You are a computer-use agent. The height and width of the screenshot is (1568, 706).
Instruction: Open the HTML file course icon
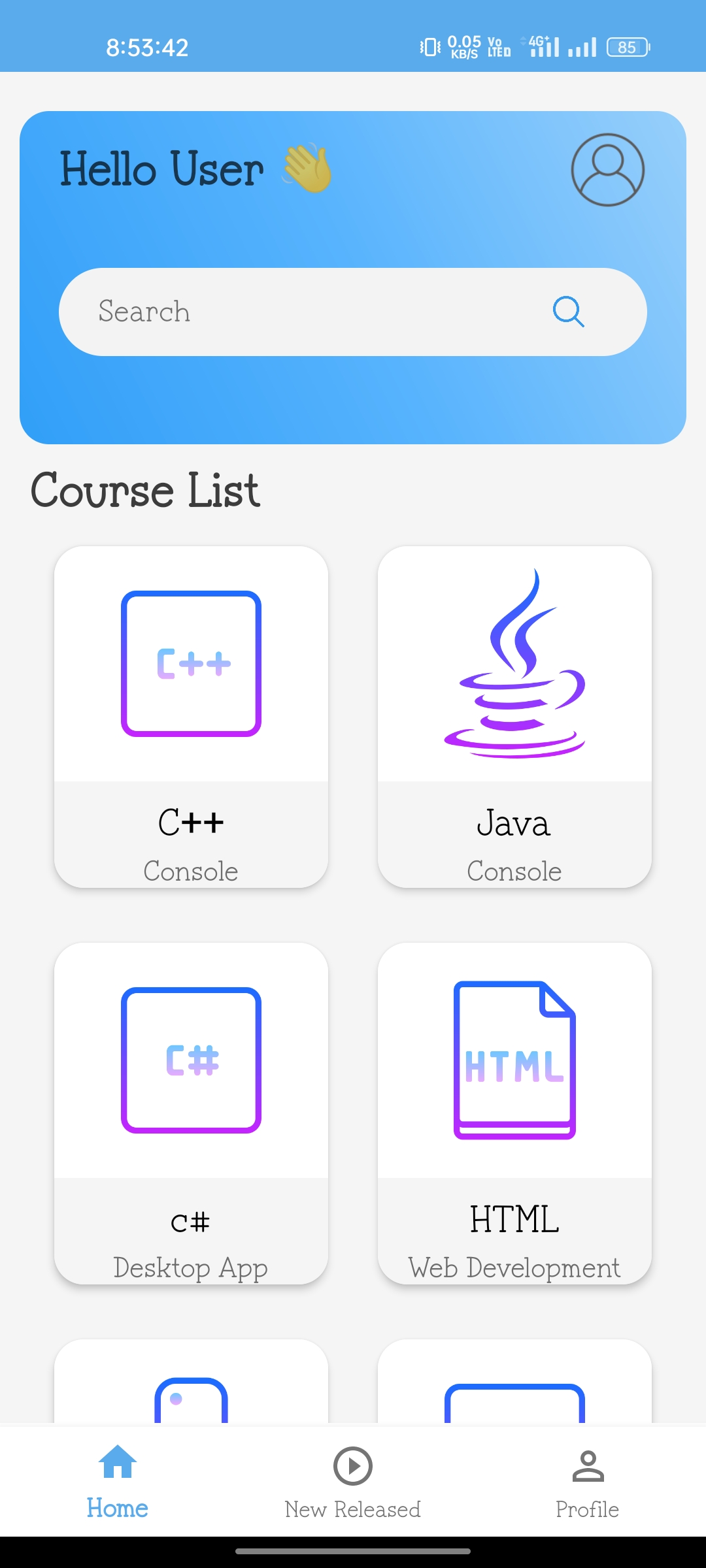point(516,1058)
